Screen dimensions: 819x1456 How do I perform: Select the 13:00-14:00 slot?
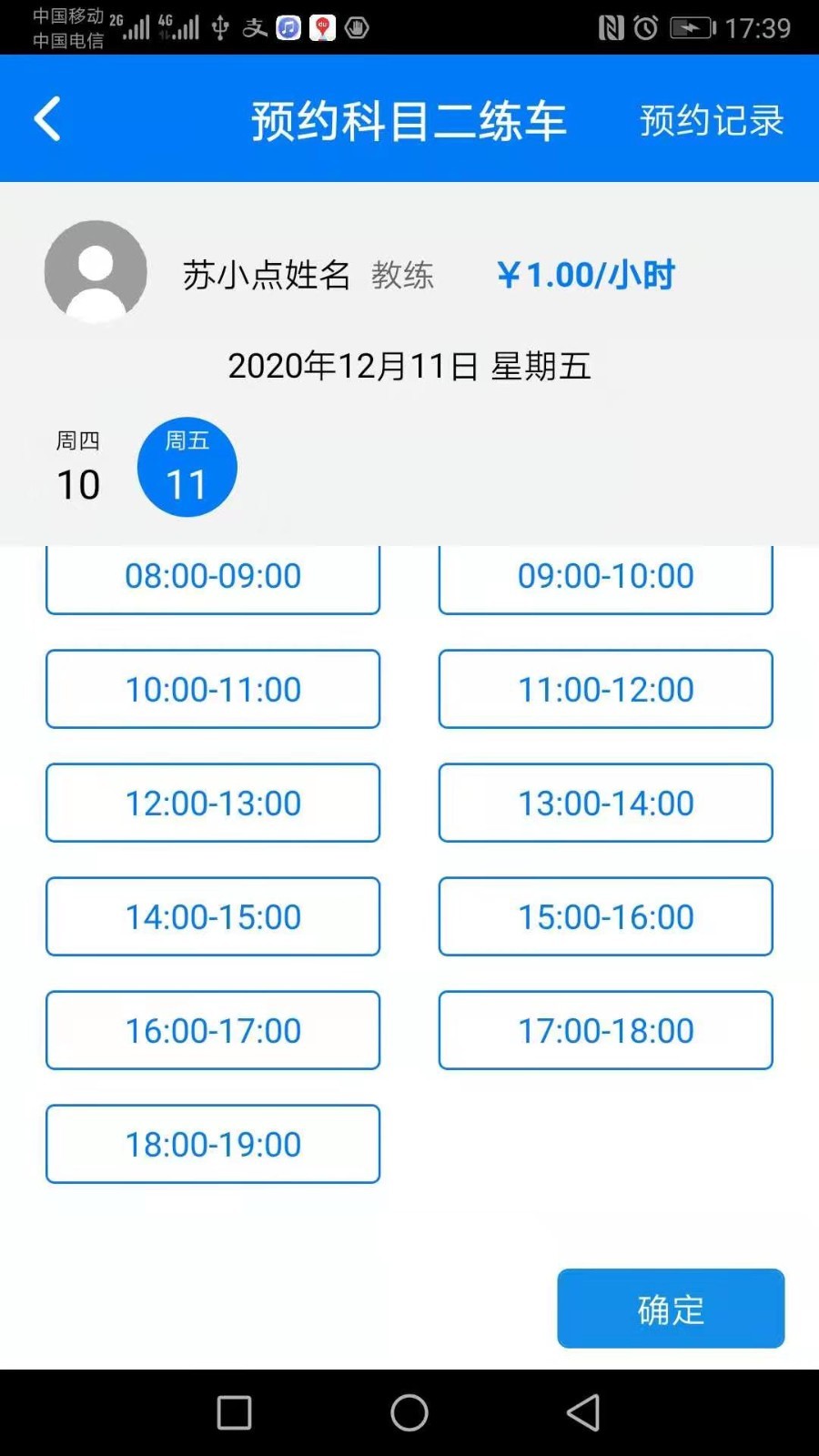pos(606,803)
